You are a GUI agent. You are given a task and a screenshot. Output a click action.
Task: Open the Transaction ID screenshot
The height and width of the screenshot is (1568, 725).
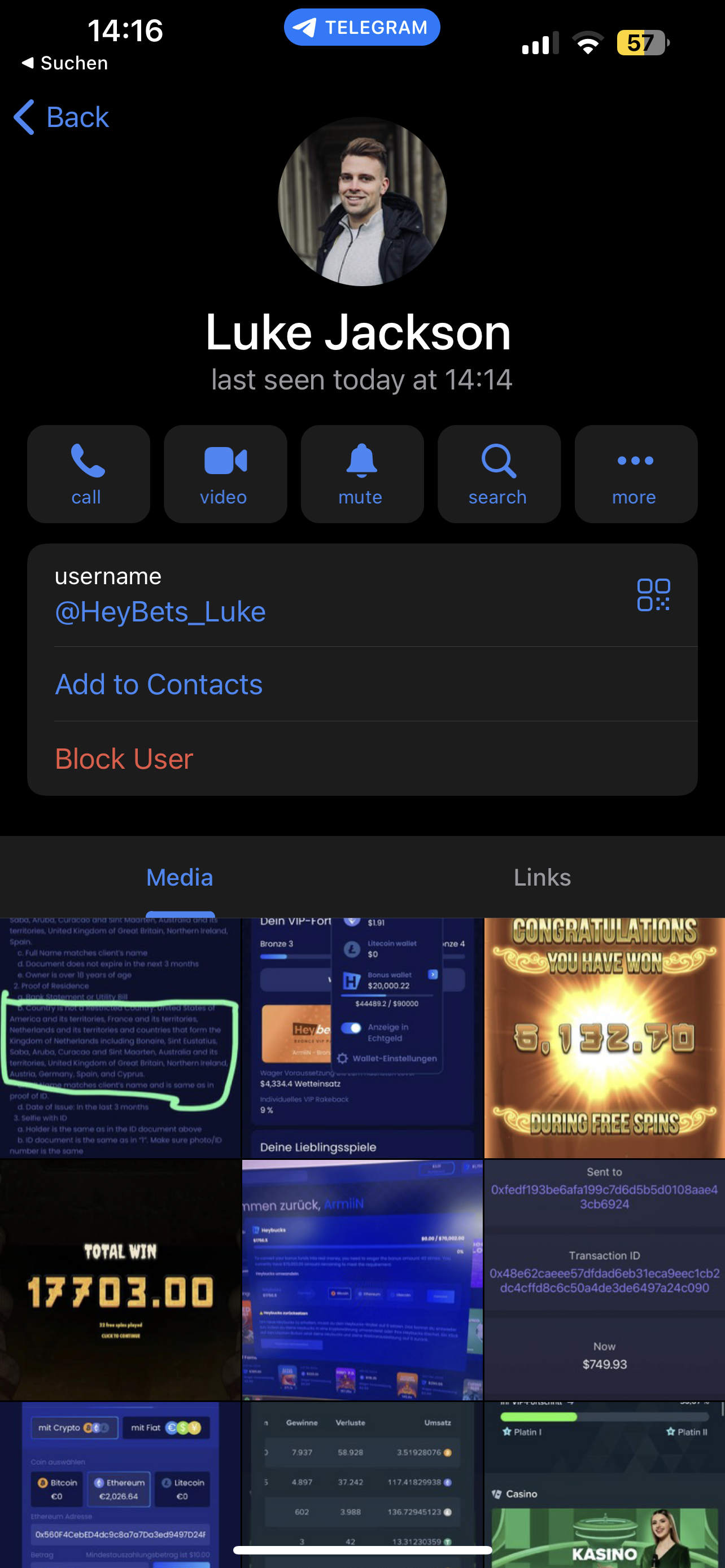[x=605, y=1280]
